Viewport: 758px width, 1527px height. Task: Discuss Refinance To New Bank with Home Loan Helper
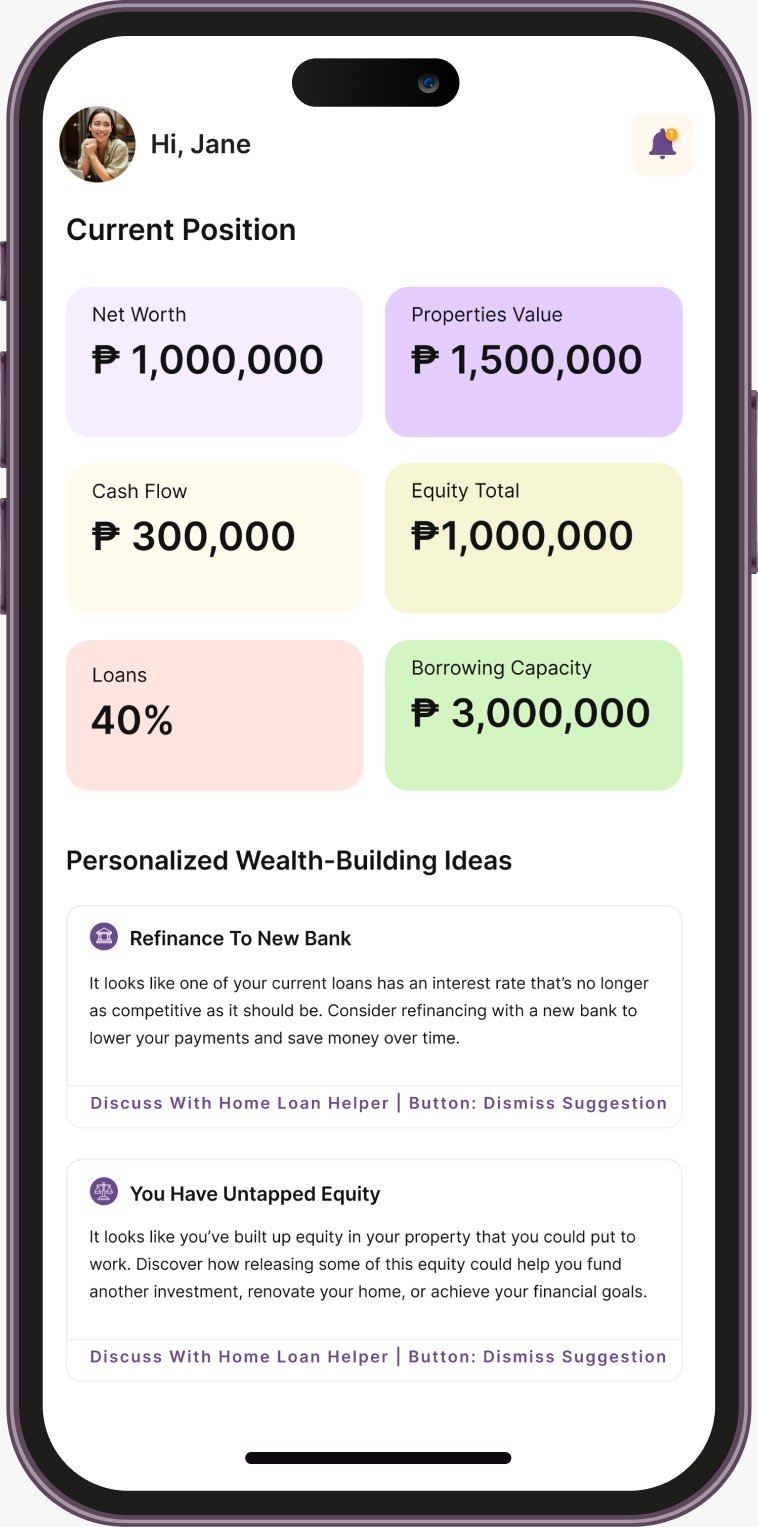pyautogui.click(x=239, y=1103)
